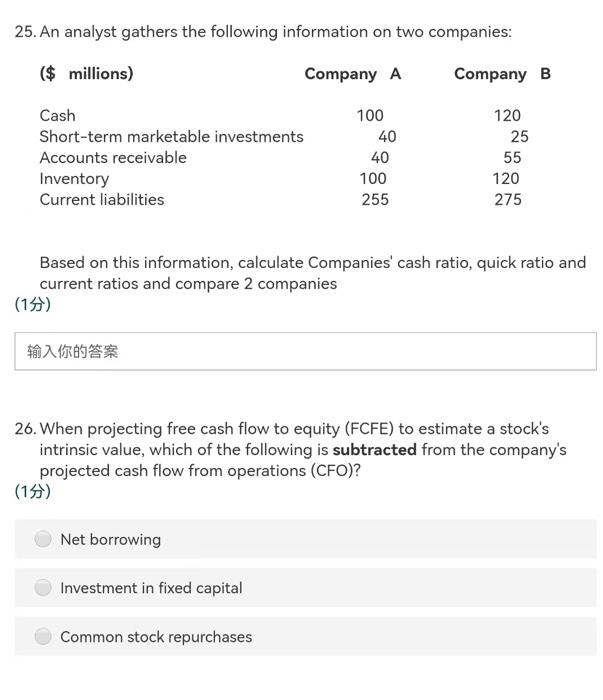Choose Investment in fixed capital
Image resolution: width=603 pixels, height=700 pixels.
tap(43, 588)
